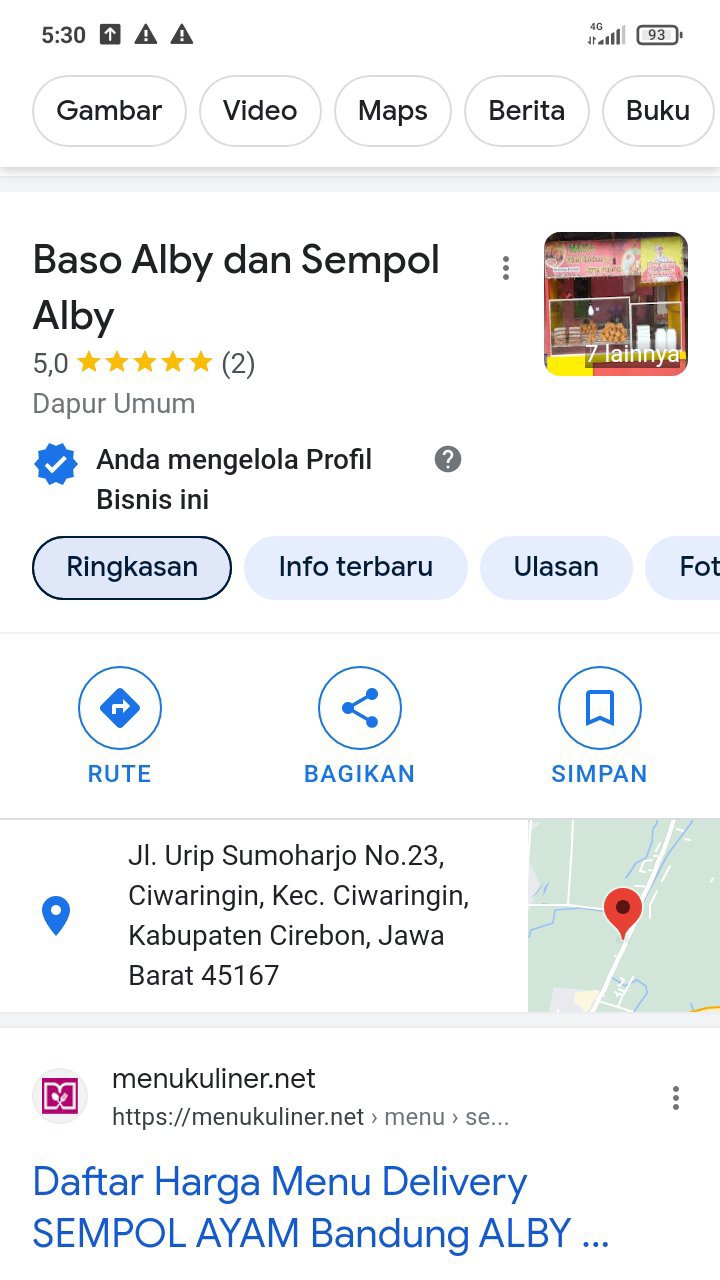Switch to the Info terbaru chip
This screenshot has height=1280, width=720.
(355, 567)
